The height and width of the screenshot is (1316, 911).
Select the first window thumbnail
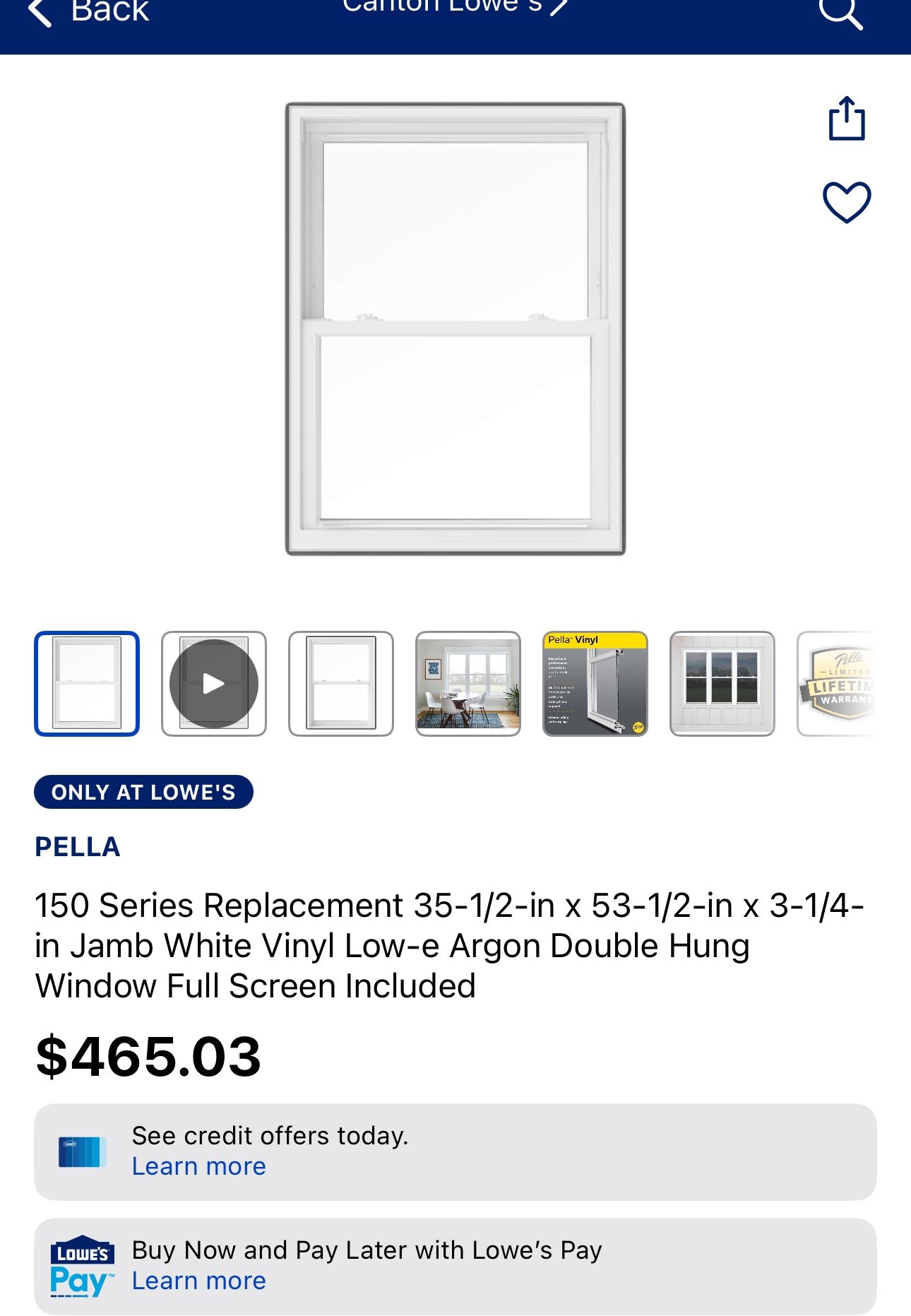coord(87,684)
